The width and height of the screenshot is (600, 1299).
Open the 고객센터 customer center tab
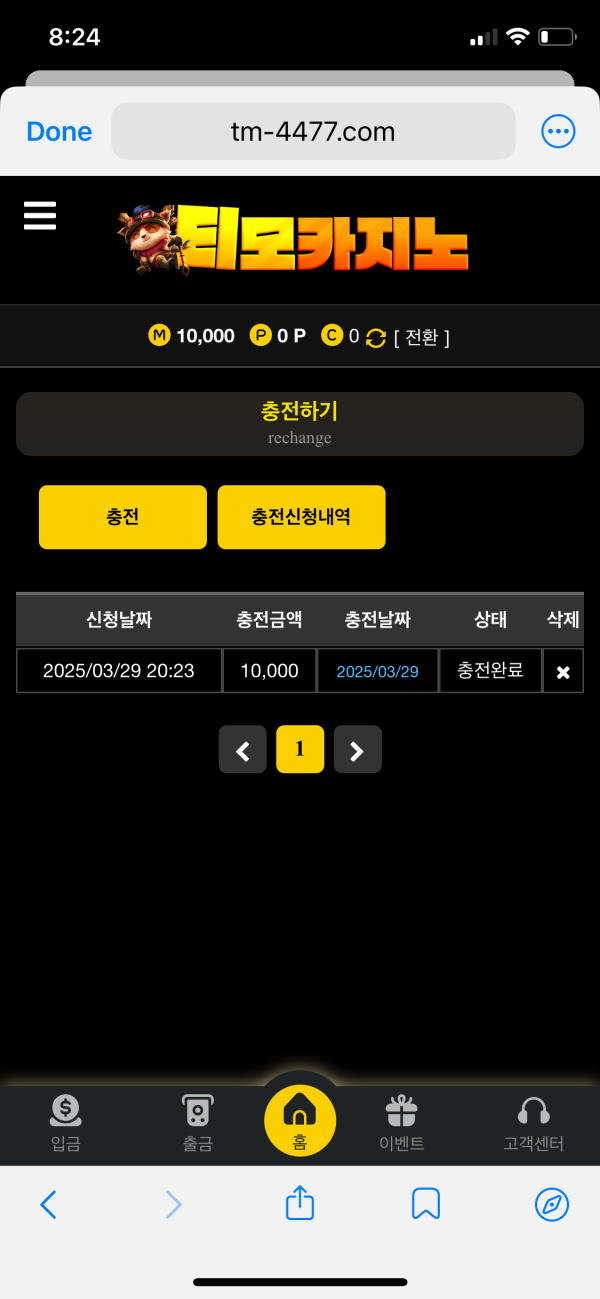click(x=533, y=1122)
